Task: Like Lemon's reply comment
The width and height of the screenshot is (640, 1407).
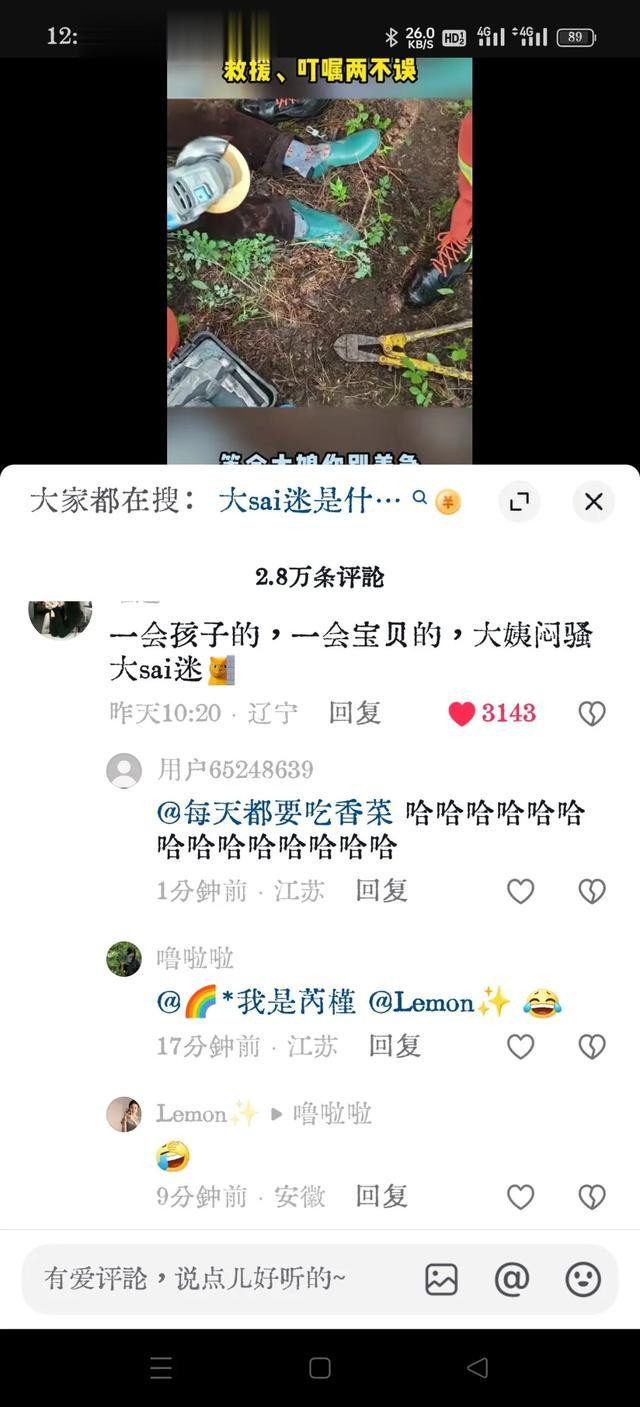Action: 520,1196
